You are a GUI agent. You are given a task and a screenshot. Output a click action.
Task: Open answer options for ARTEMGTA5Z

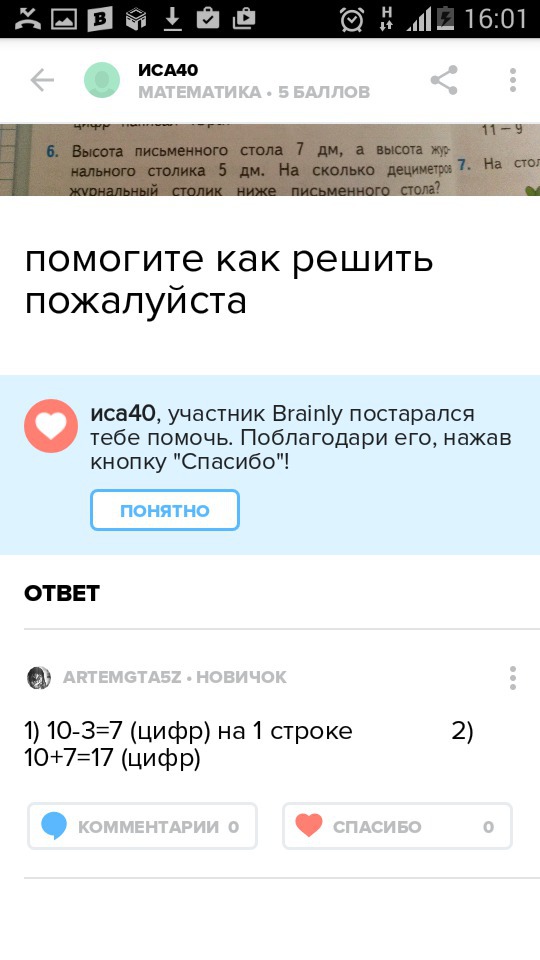(x=512, y=678)
